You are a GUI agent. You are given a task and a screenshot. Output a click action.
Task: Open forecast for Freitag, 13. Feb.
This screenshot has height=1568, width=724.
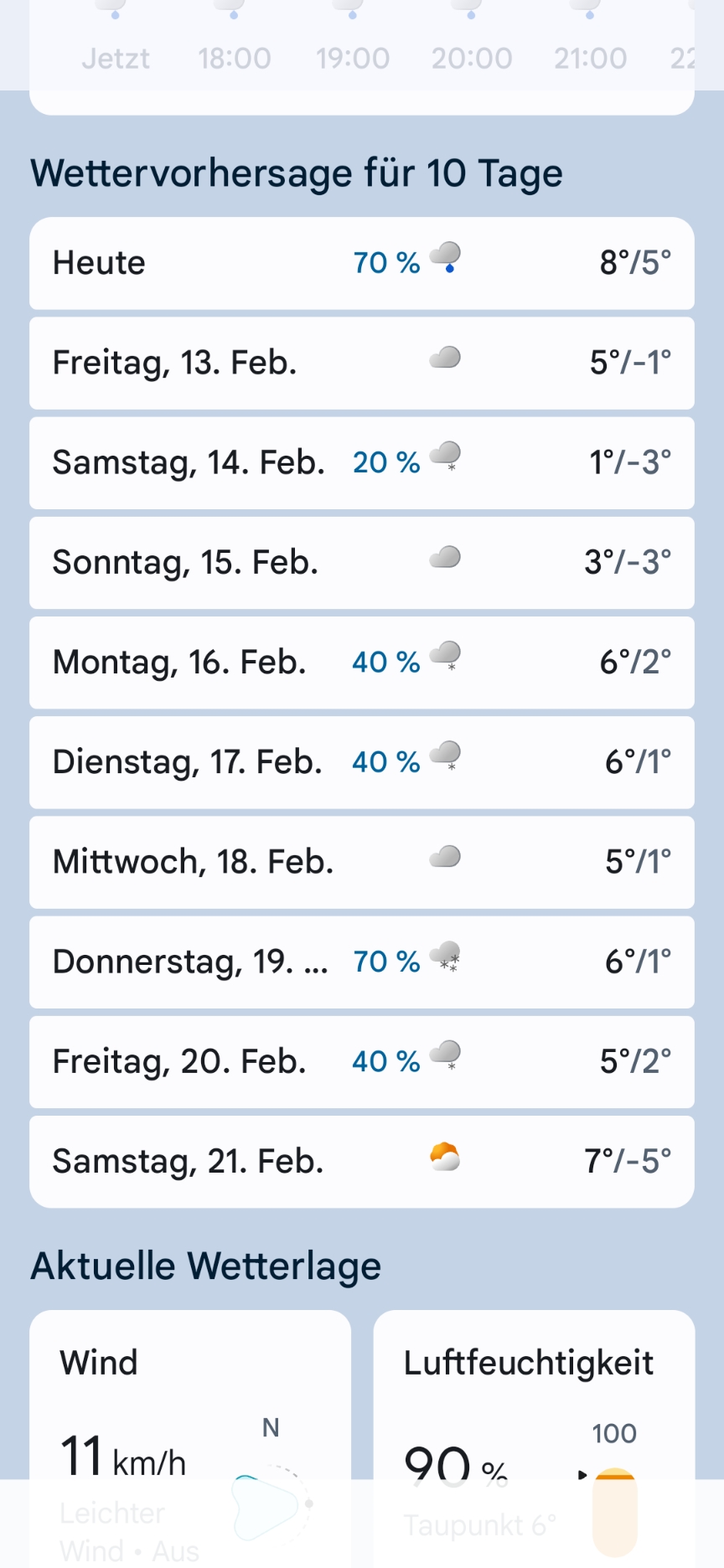pyautogui.click(x=361, y=363)
